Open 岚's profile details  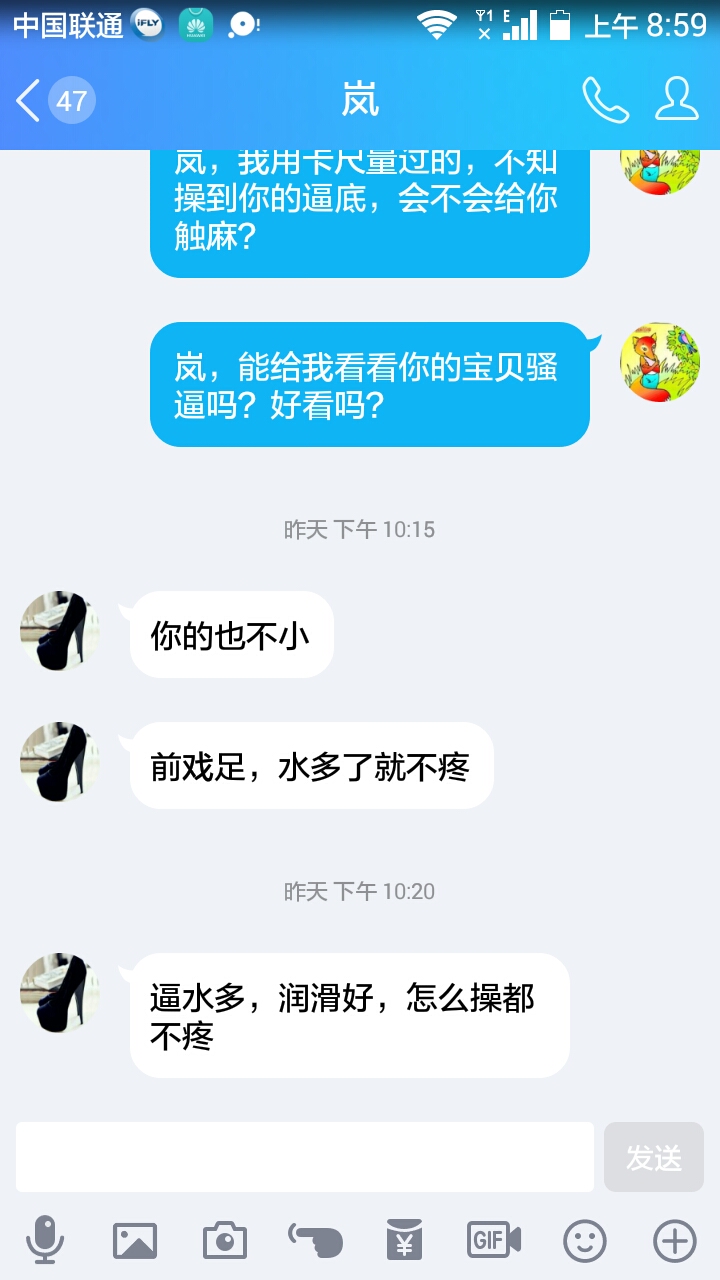(x=677, y=100)
